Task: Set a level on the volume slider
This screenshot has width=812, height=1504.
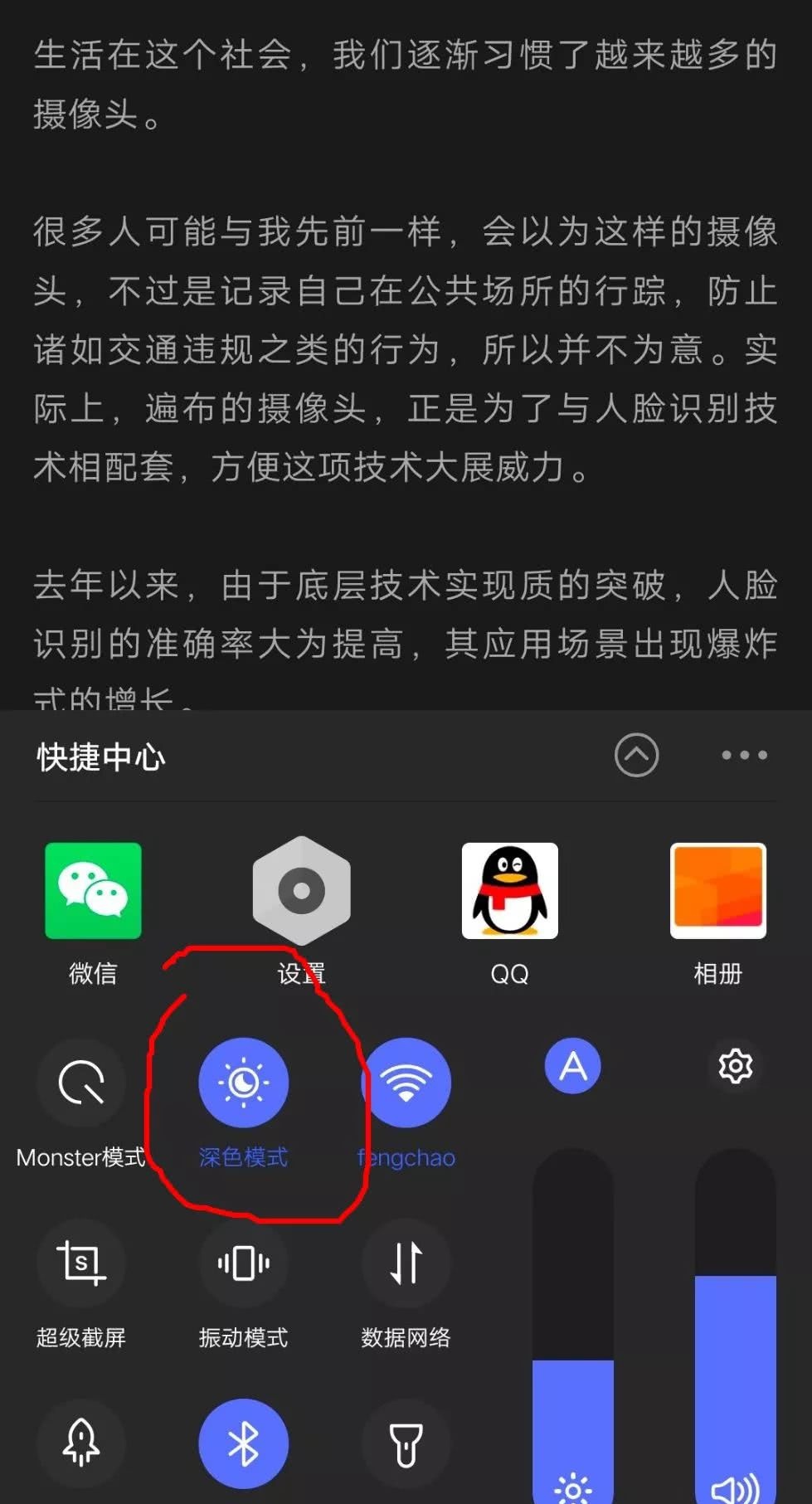Action: pyautogui.click(x=735, y=1327)
